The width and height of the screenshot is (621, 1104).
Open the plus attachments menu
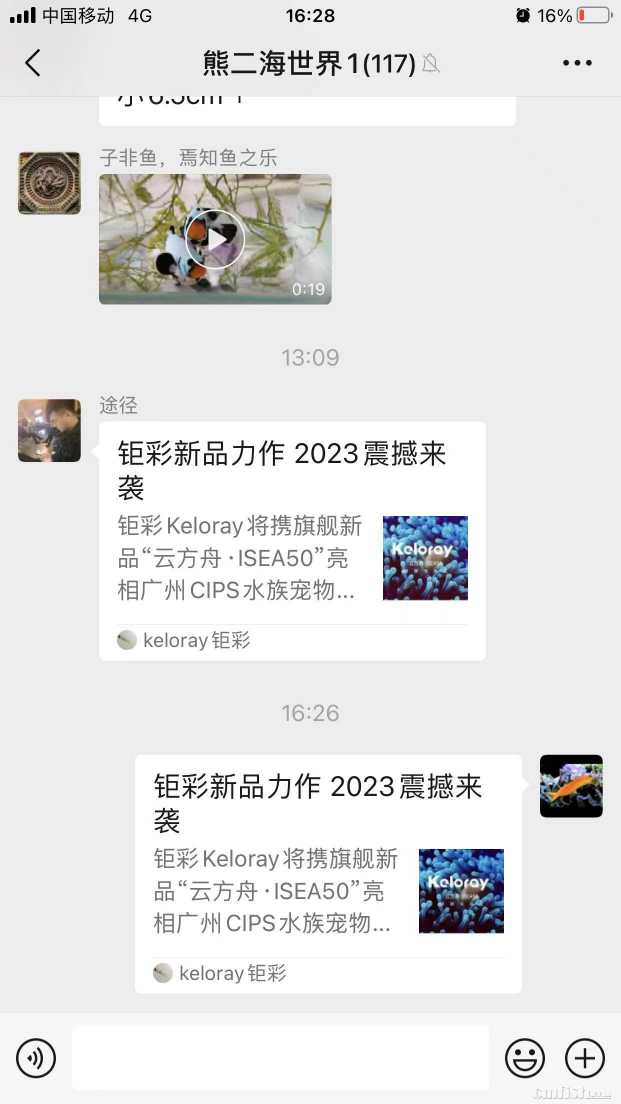pos(585,1057)
